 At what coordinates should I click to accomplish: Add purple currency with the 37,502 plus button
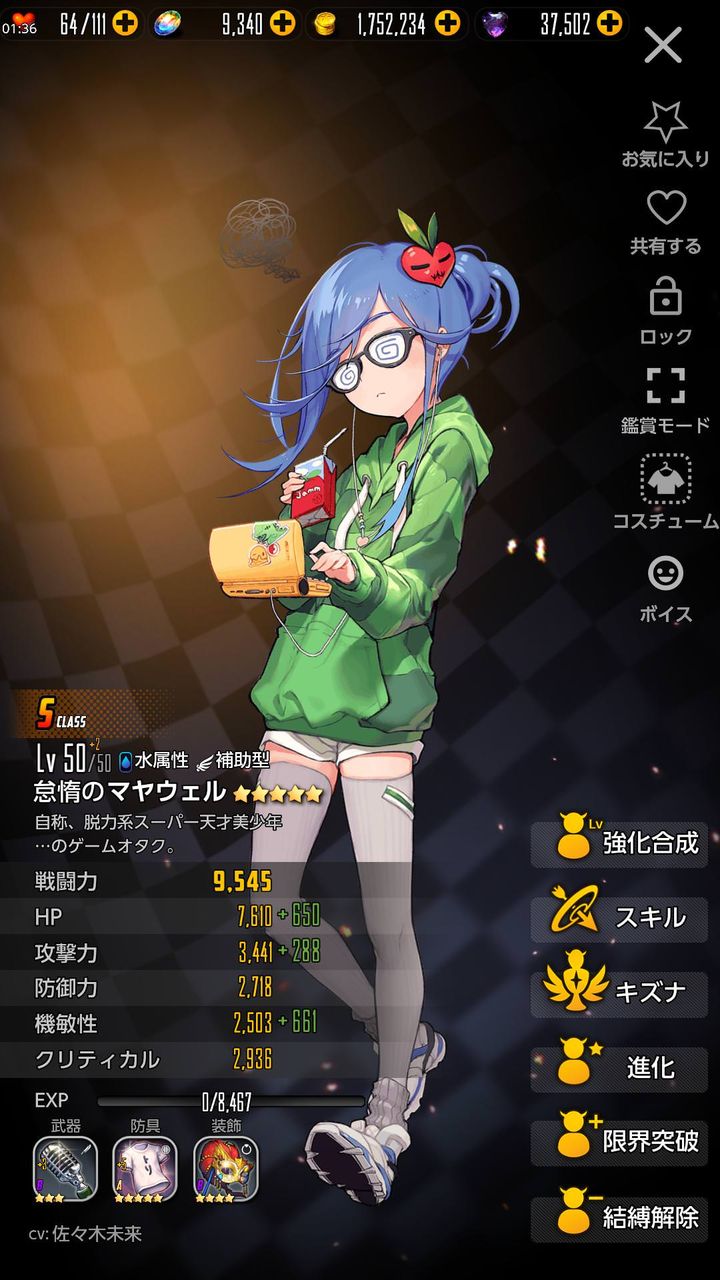pos(609,24)
